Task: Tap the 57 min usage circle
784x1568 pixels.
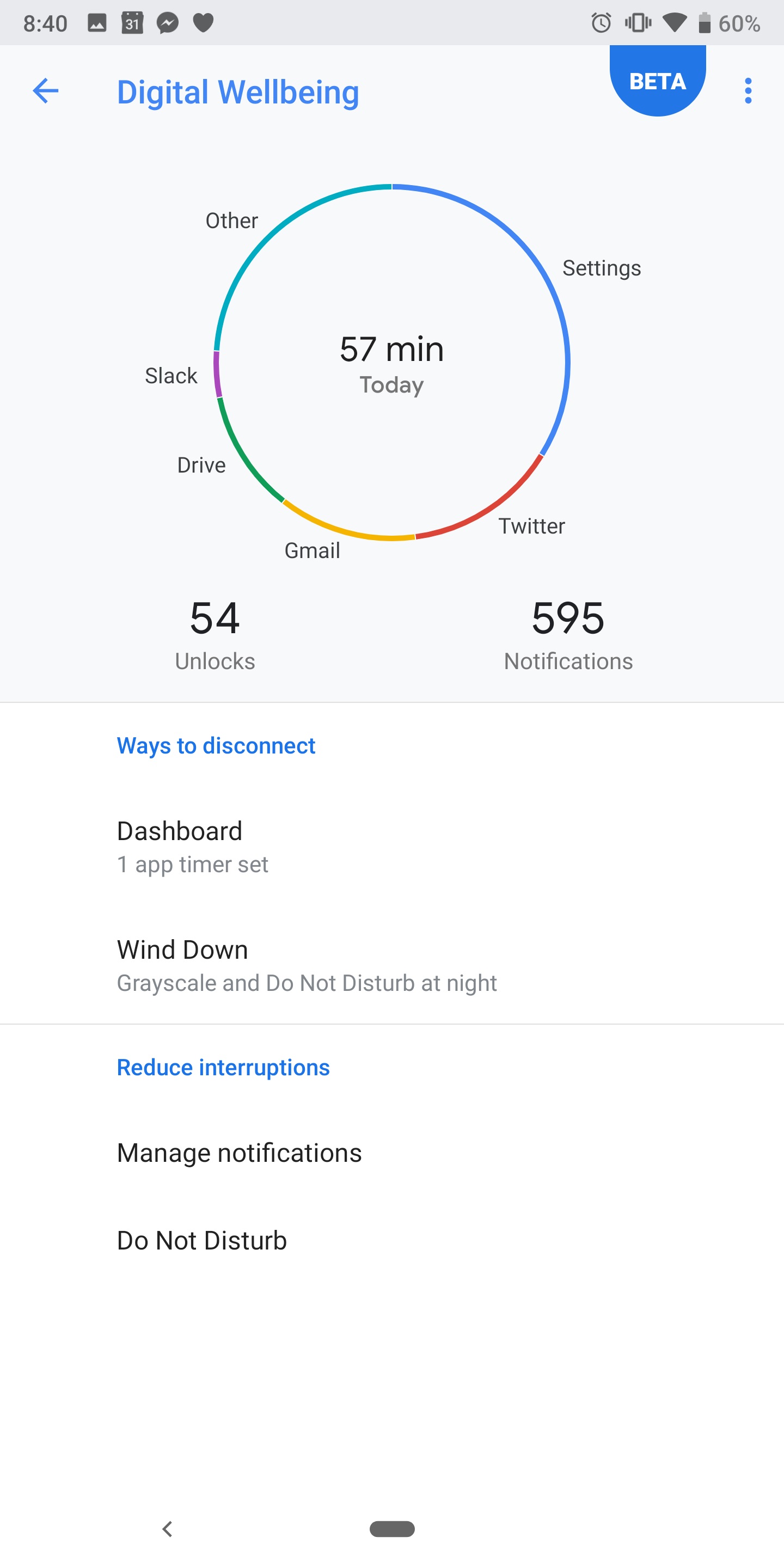Action: coord(392,362)
